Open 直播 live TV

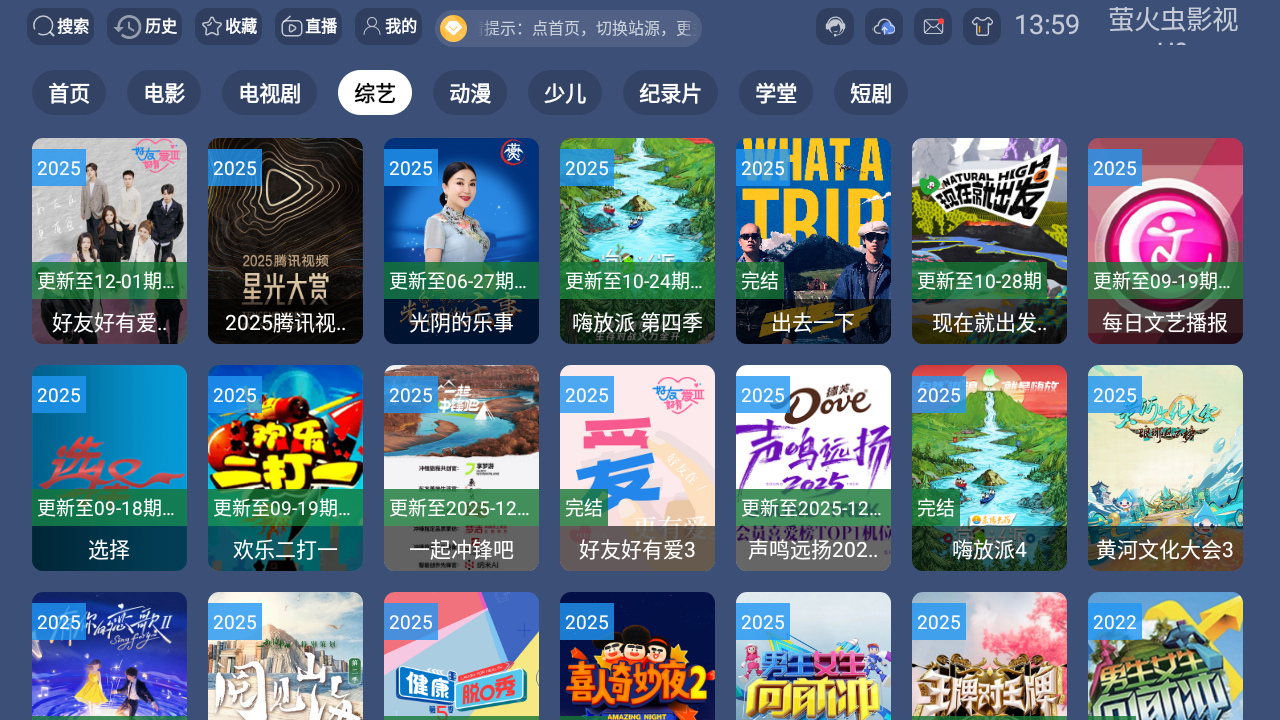pos(308,27)
